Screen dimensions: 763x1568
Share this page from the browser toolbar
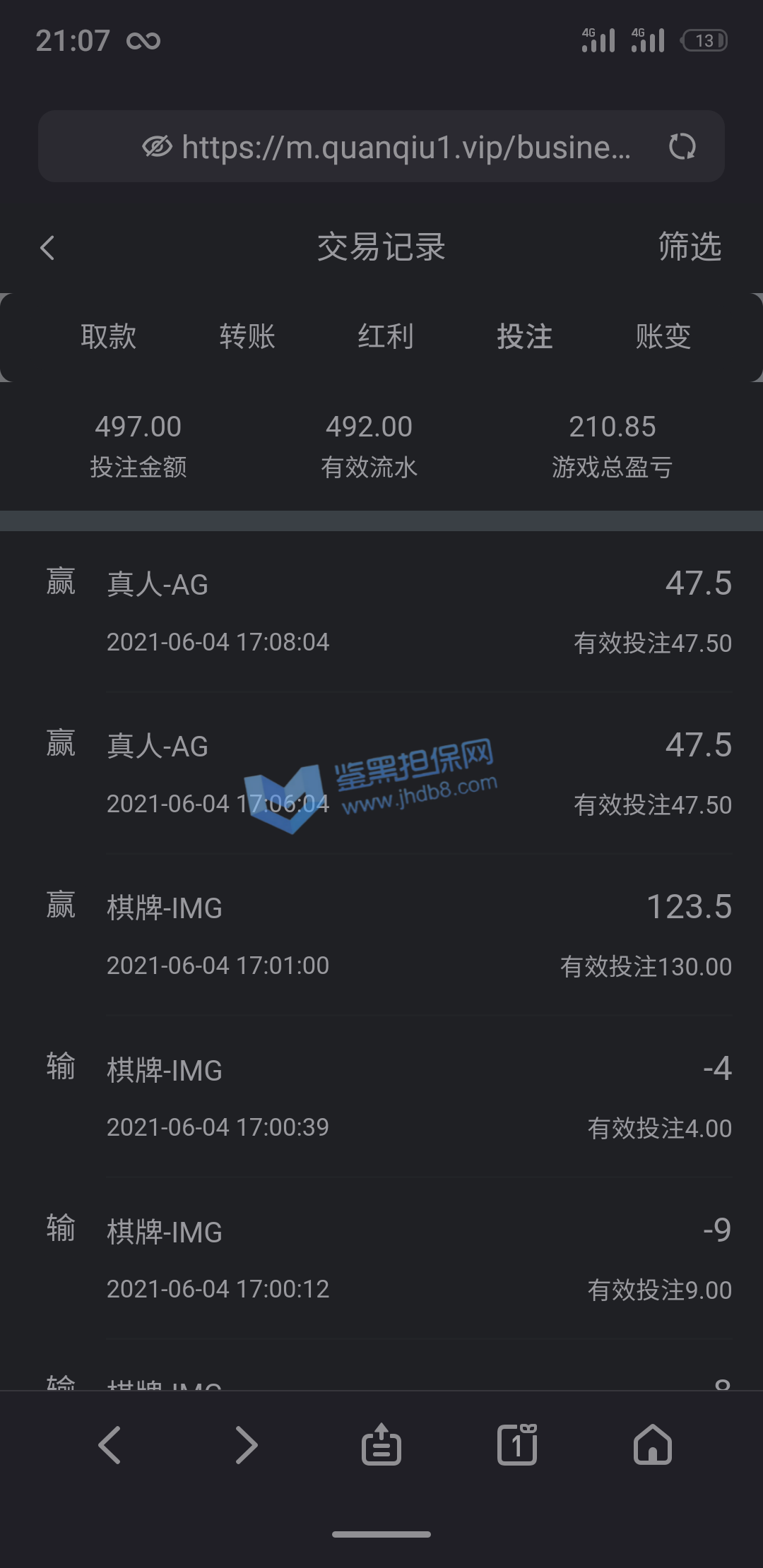[x=381, y=1445]
